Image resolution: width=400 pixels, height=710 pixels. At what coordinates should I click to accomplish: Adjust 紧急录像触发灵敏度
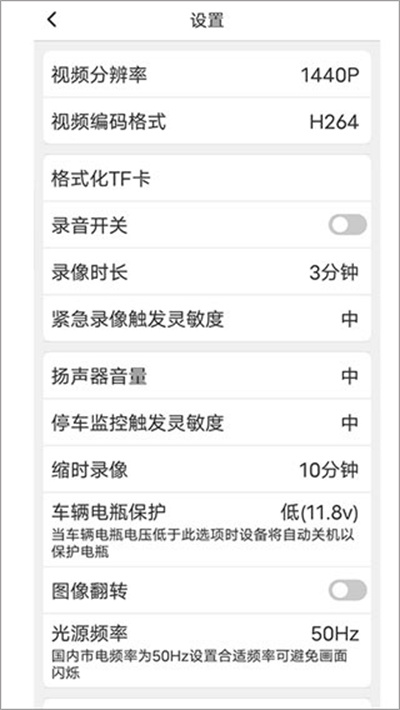pos(207,319)
